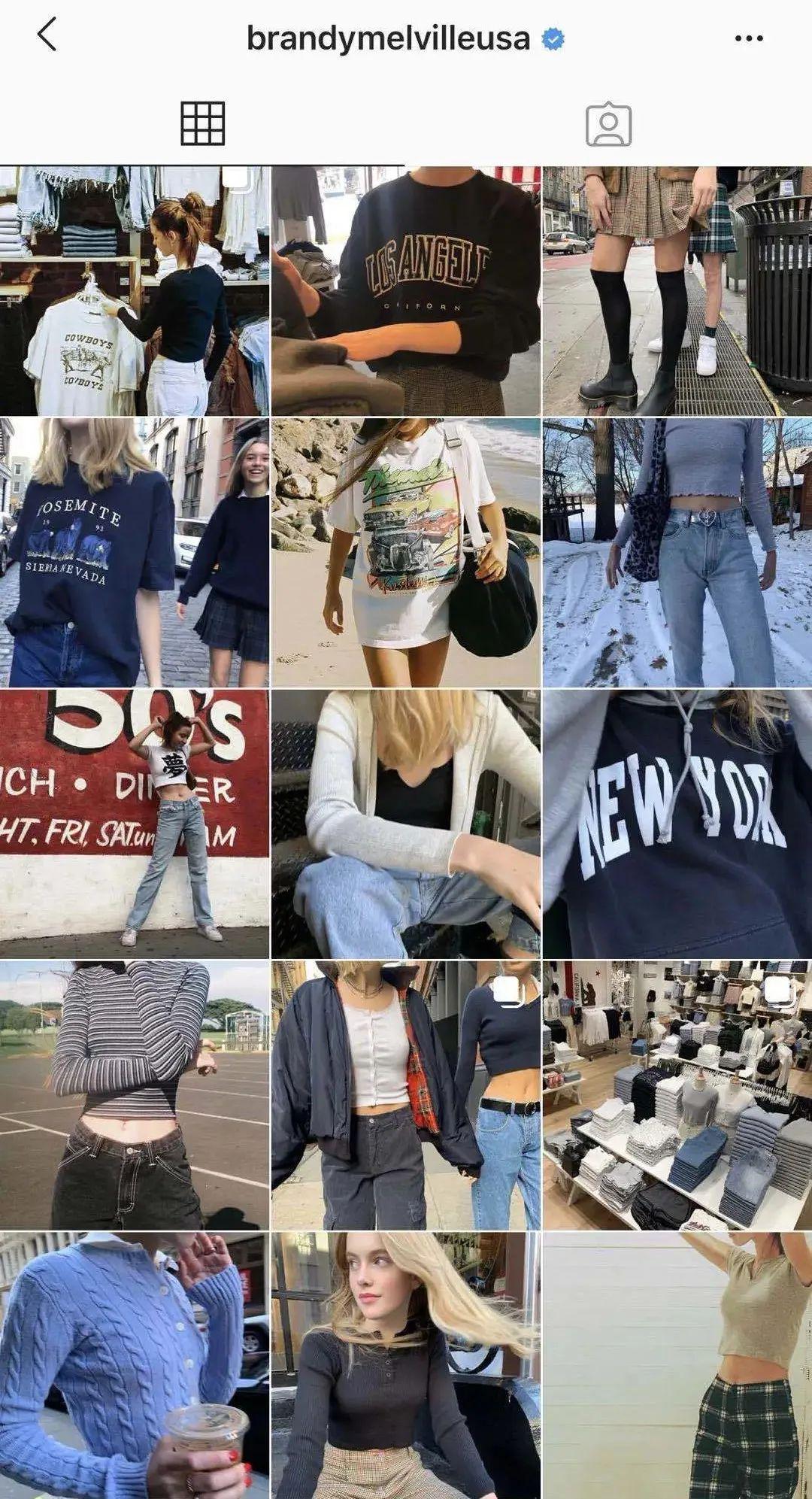Image resolution: width=812 pixels, height=1499 pixels.
Task: Open the blonde girl black henley post
Action: coord(405,1365)
